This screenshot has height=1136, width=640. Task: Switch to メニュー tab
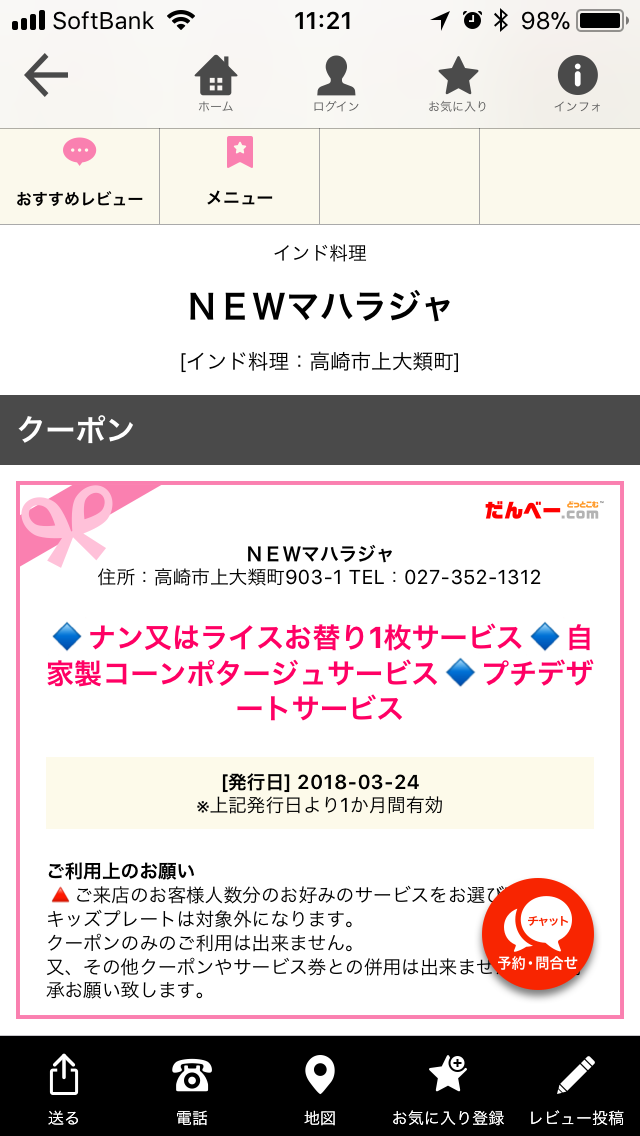click(240, 176)
